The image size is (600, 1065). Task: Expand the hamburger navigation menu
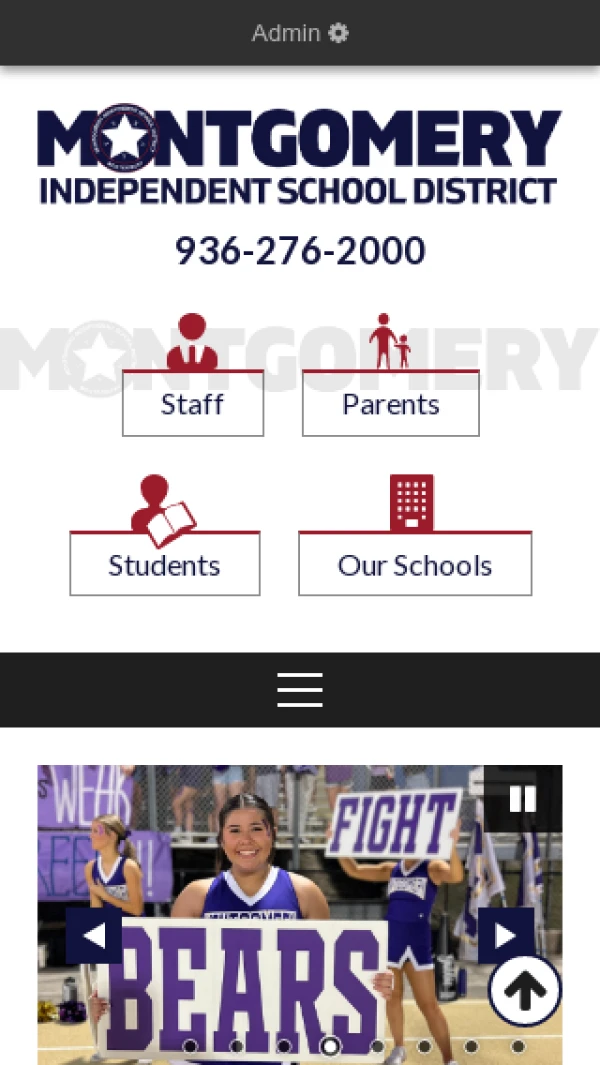tap(299, 690)
